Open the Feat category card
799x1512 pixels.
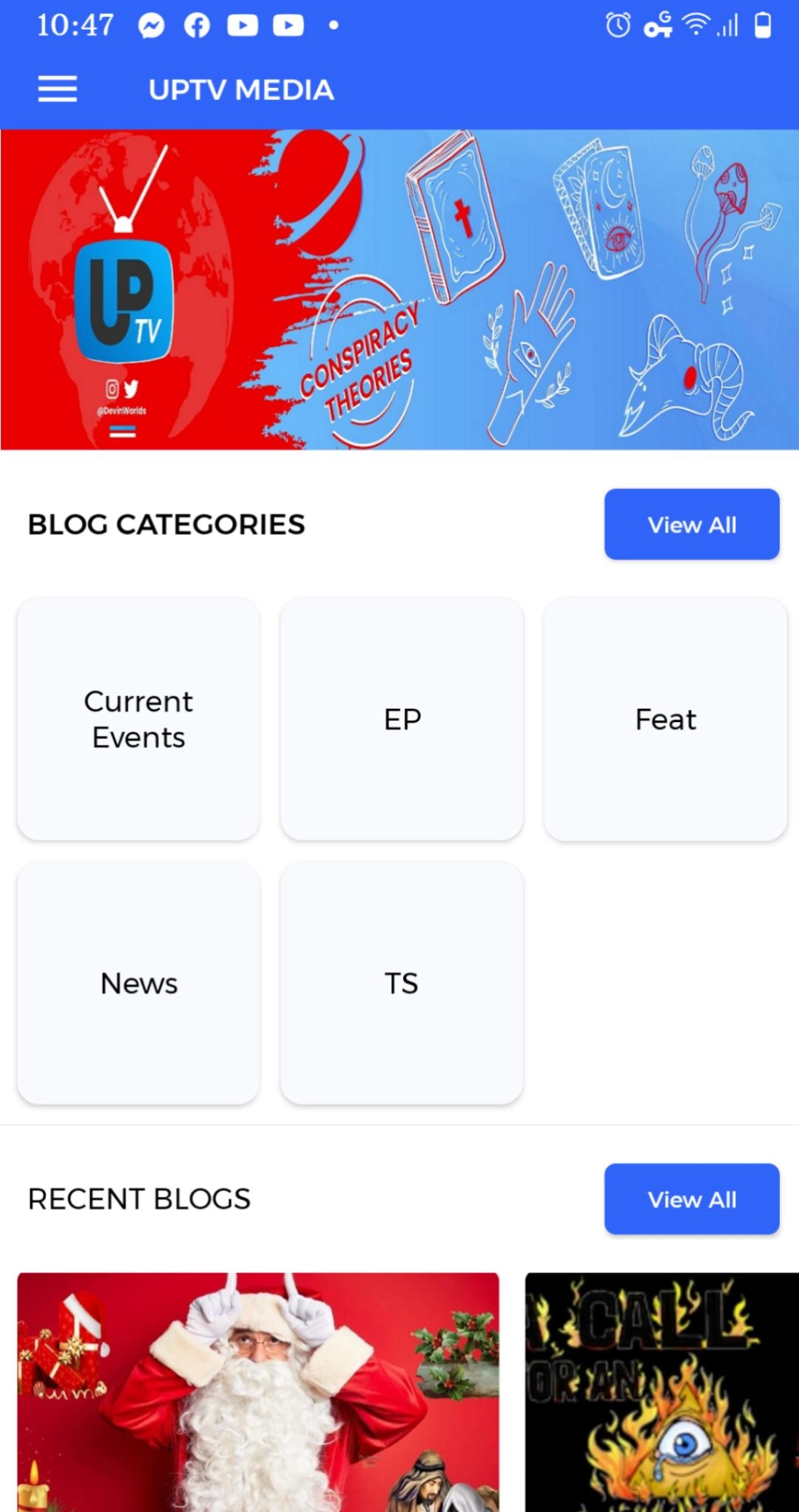[x=665, y=719]
